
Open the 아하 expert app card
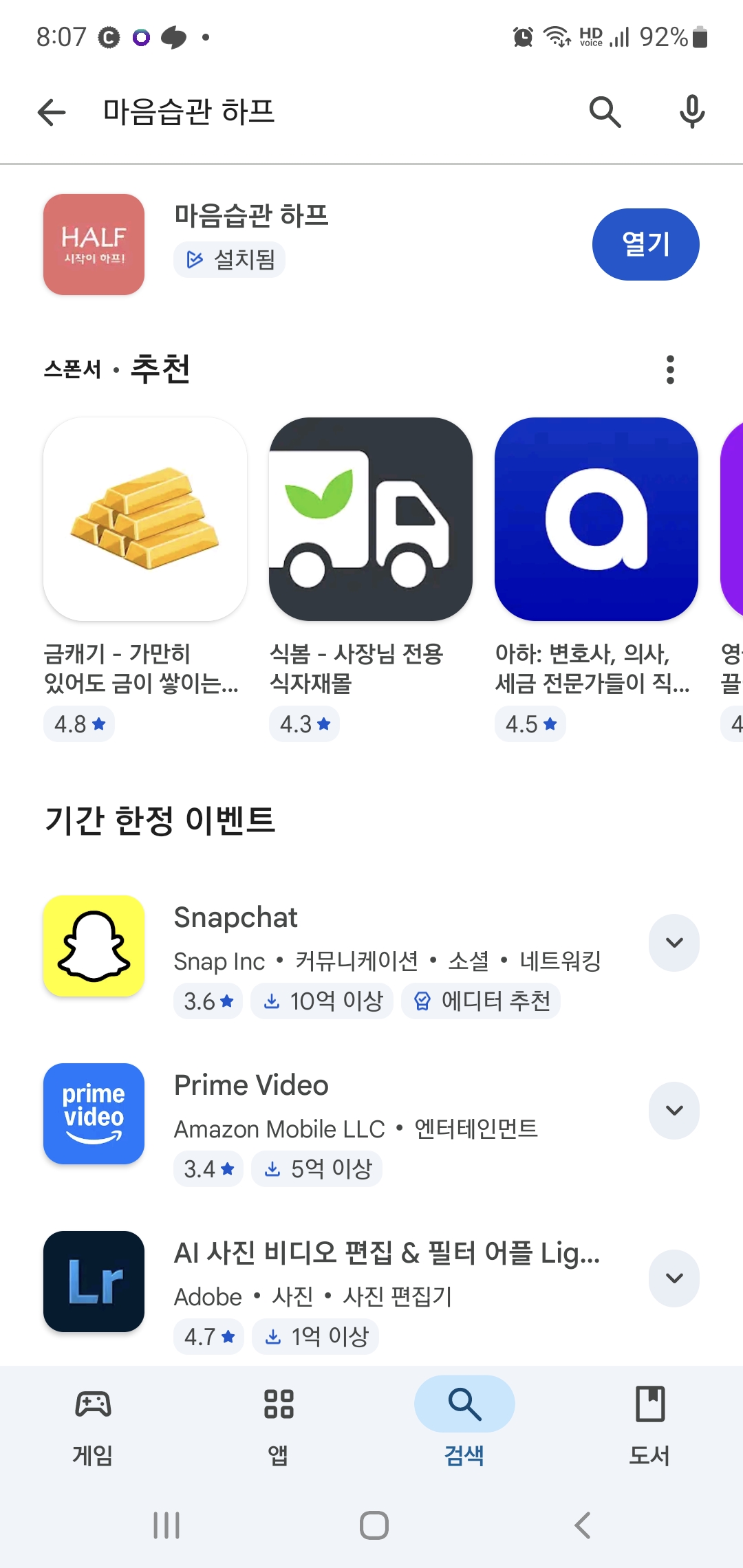click(x=596, y=519)
